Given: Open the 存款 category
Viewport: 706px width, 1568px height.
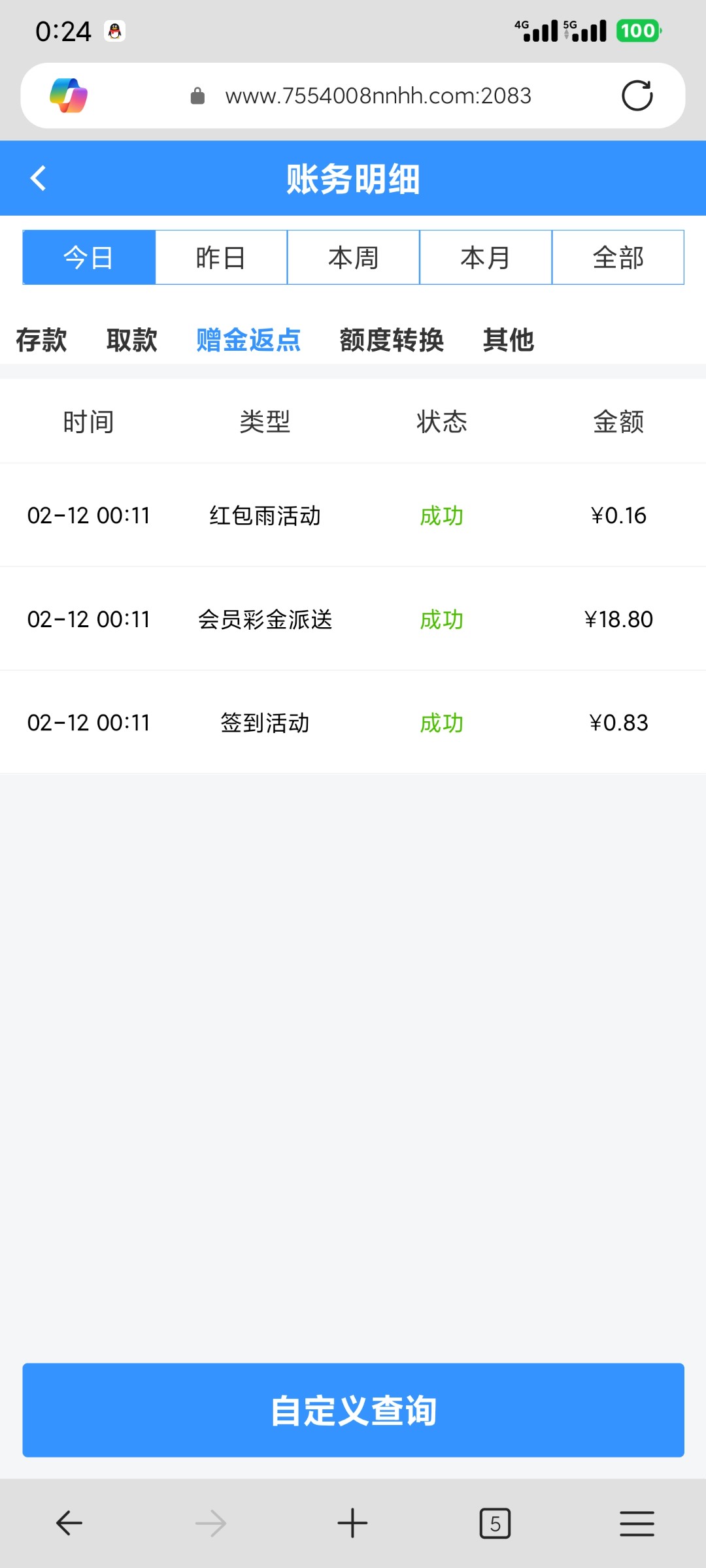Looking at the screenshot, I should coord(41,340).
